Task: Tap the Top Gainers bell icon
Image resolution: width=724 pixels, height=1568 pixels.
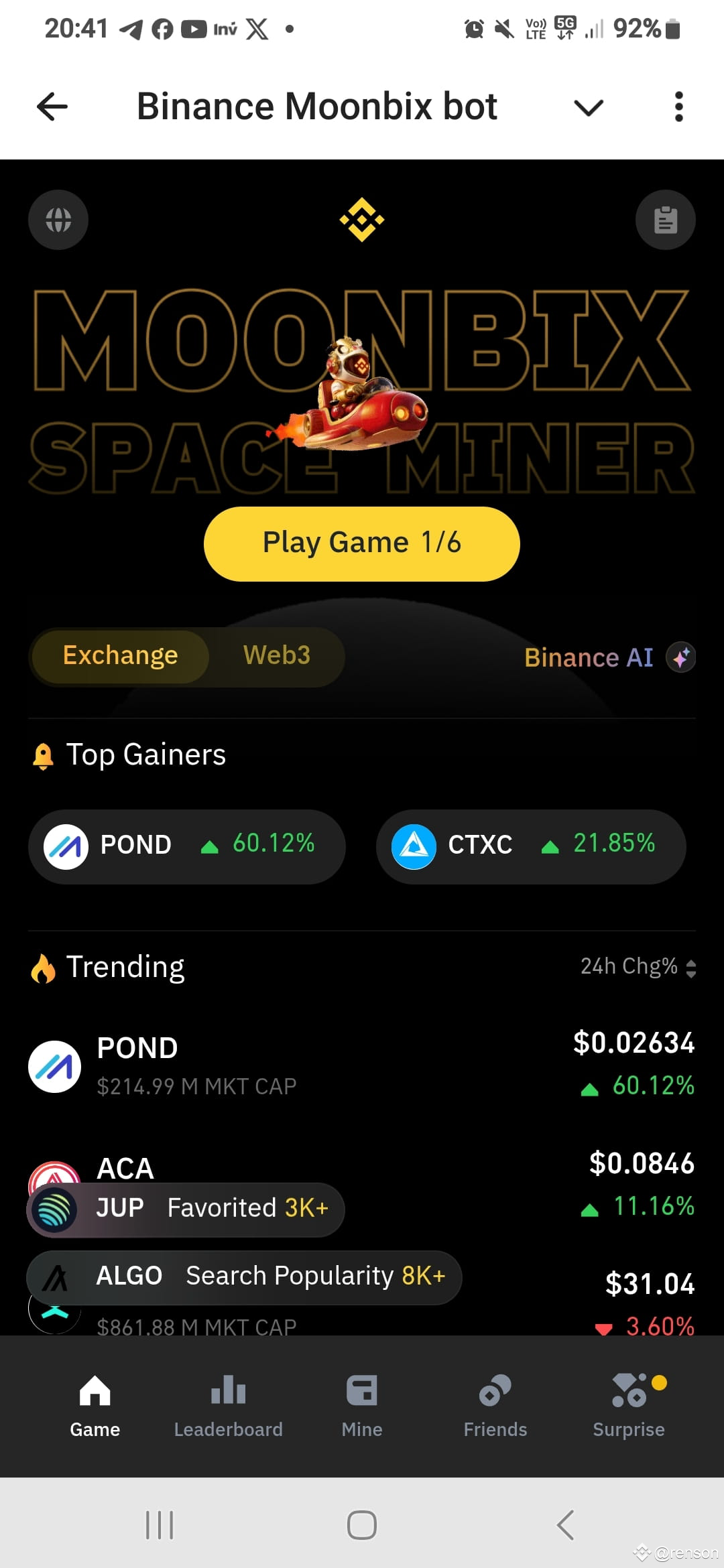Action: [43, 755]
